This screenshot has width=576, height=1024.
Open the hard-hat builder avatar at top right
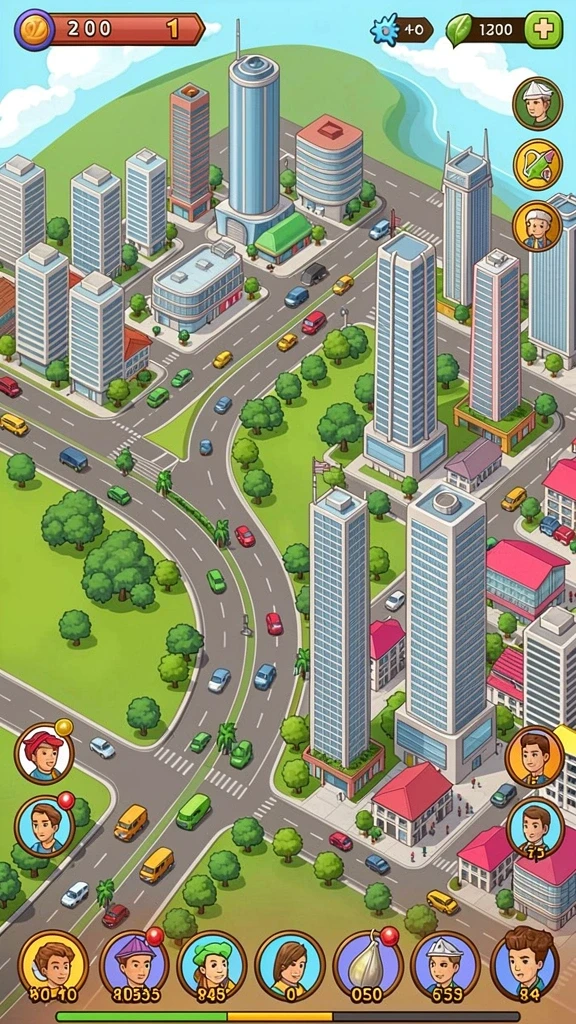tap(537, 103)
